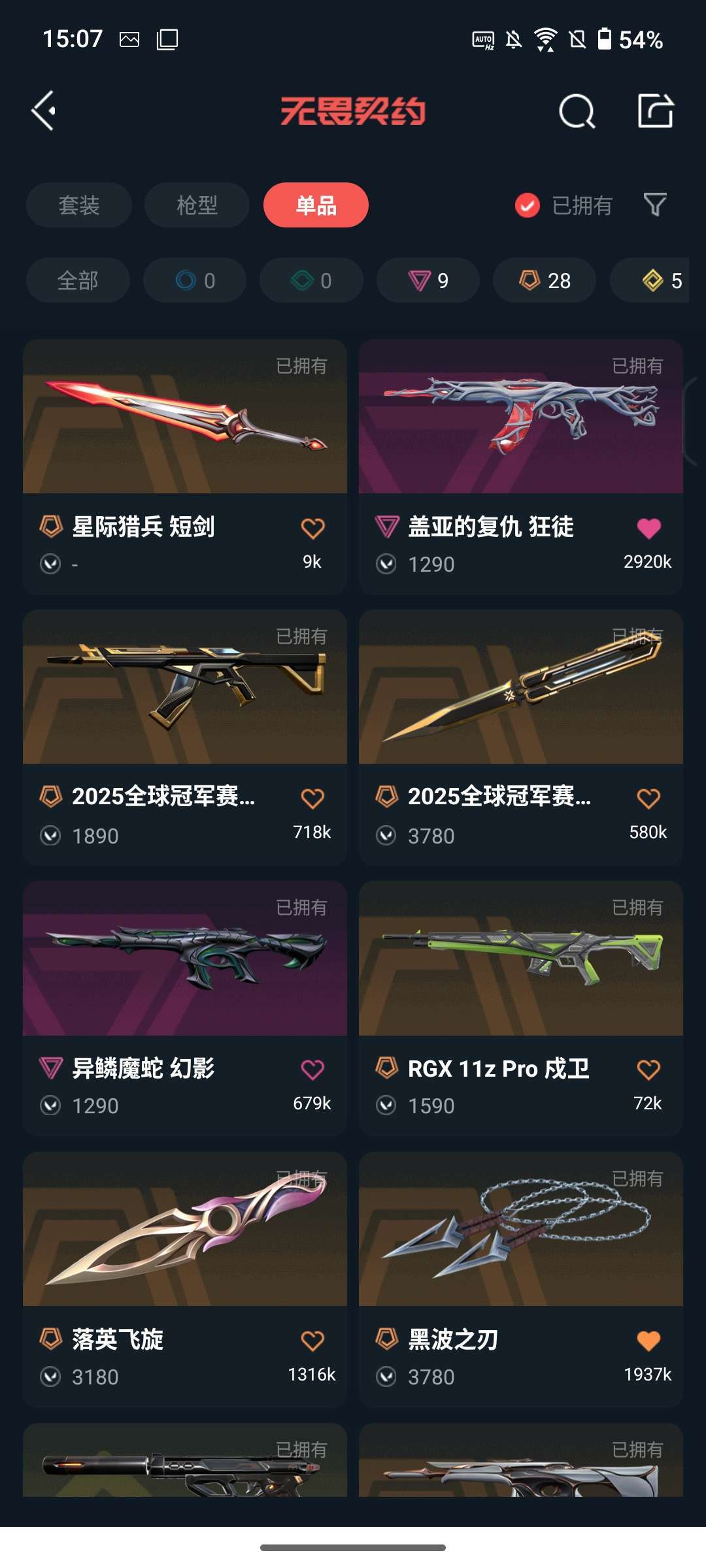Screen dimensions: 706x1568
Task: Favorite 星际猎兵 短剑
Action: pyautogui.click(x=314, y=528)
